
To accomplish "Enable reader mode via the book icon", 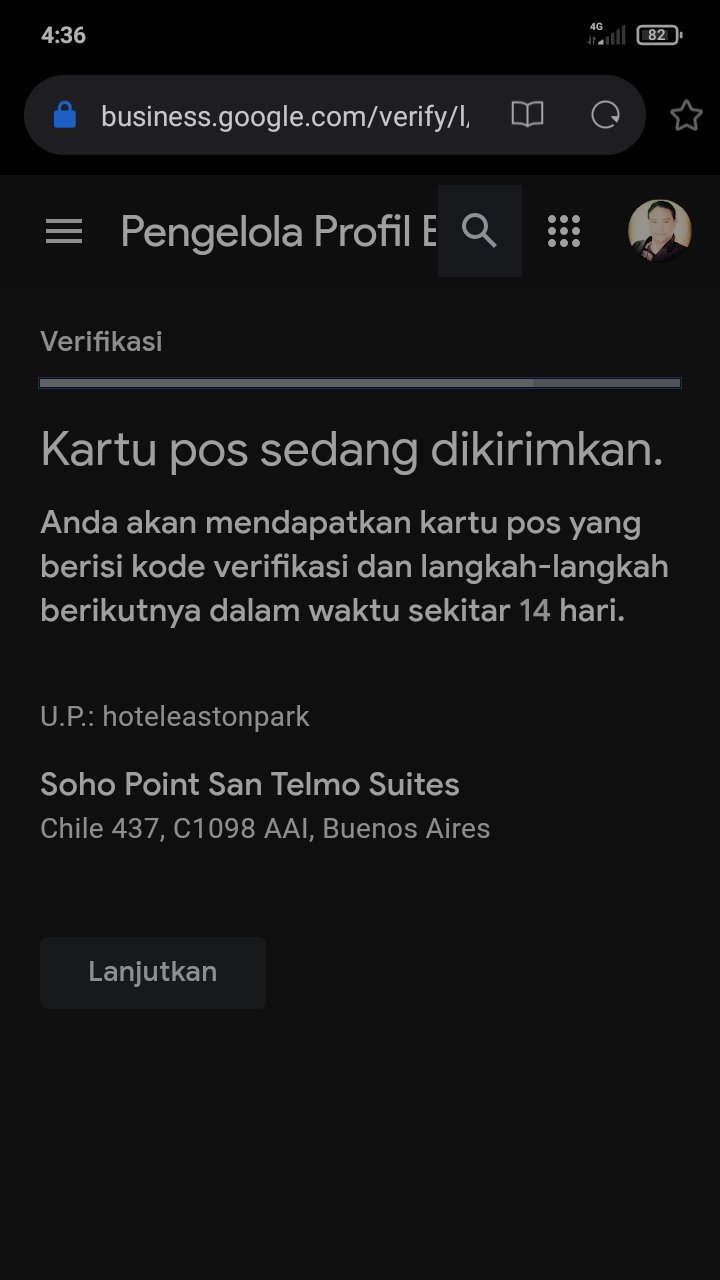I will click(x=527, y=115).
